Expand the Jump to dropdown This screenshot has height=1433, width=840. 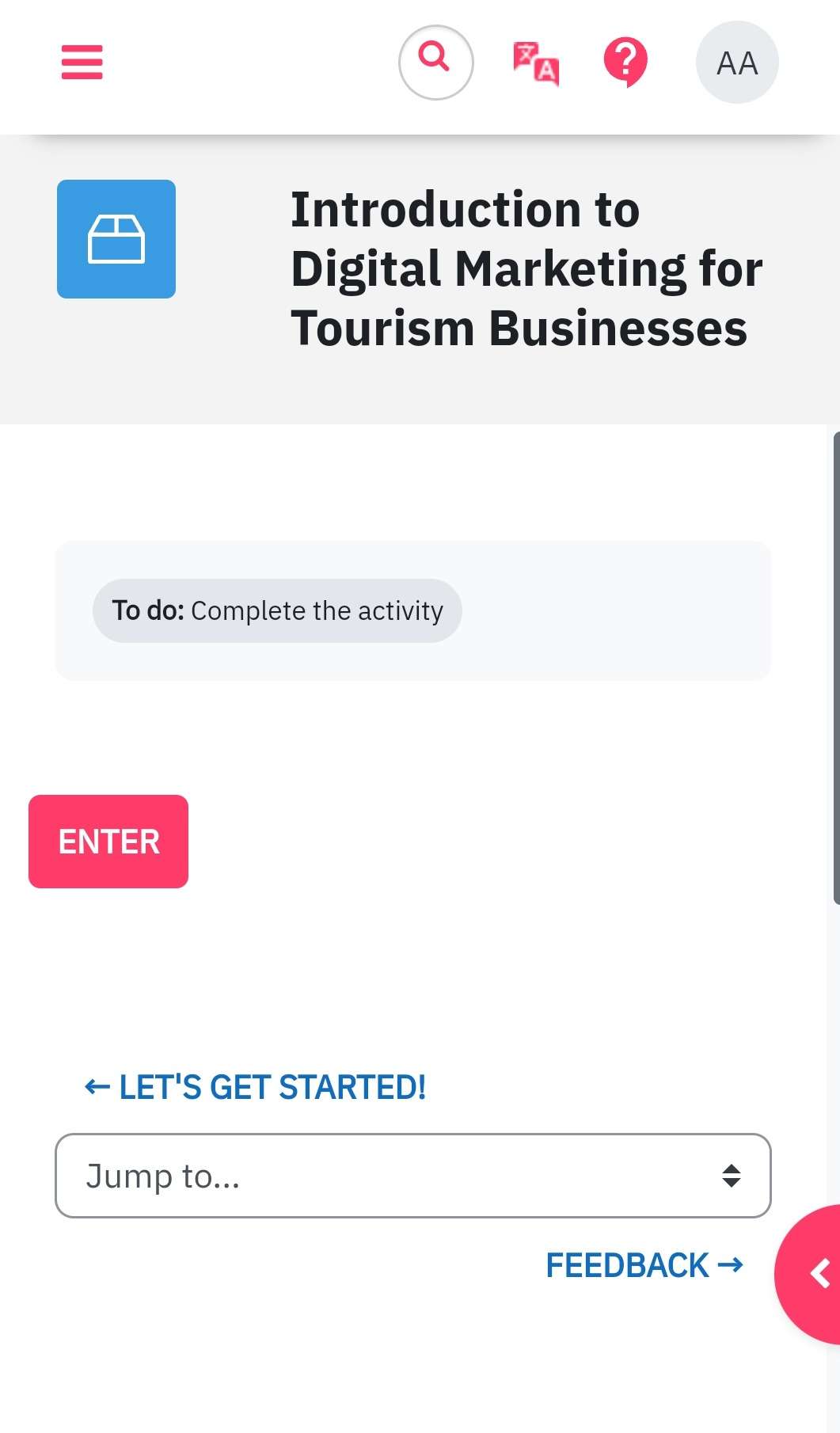click(413, 1176)
